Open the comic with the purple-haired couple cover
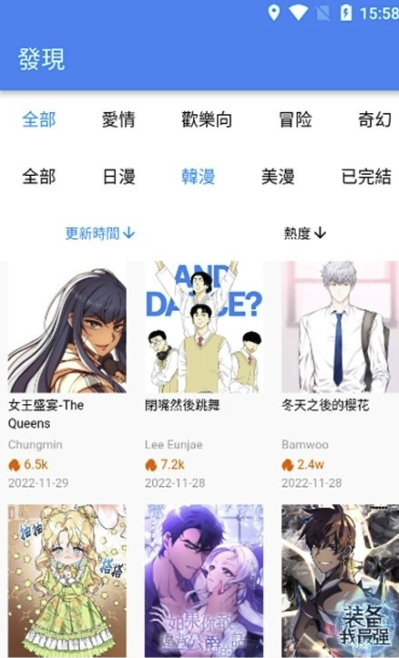 [204, 581]
